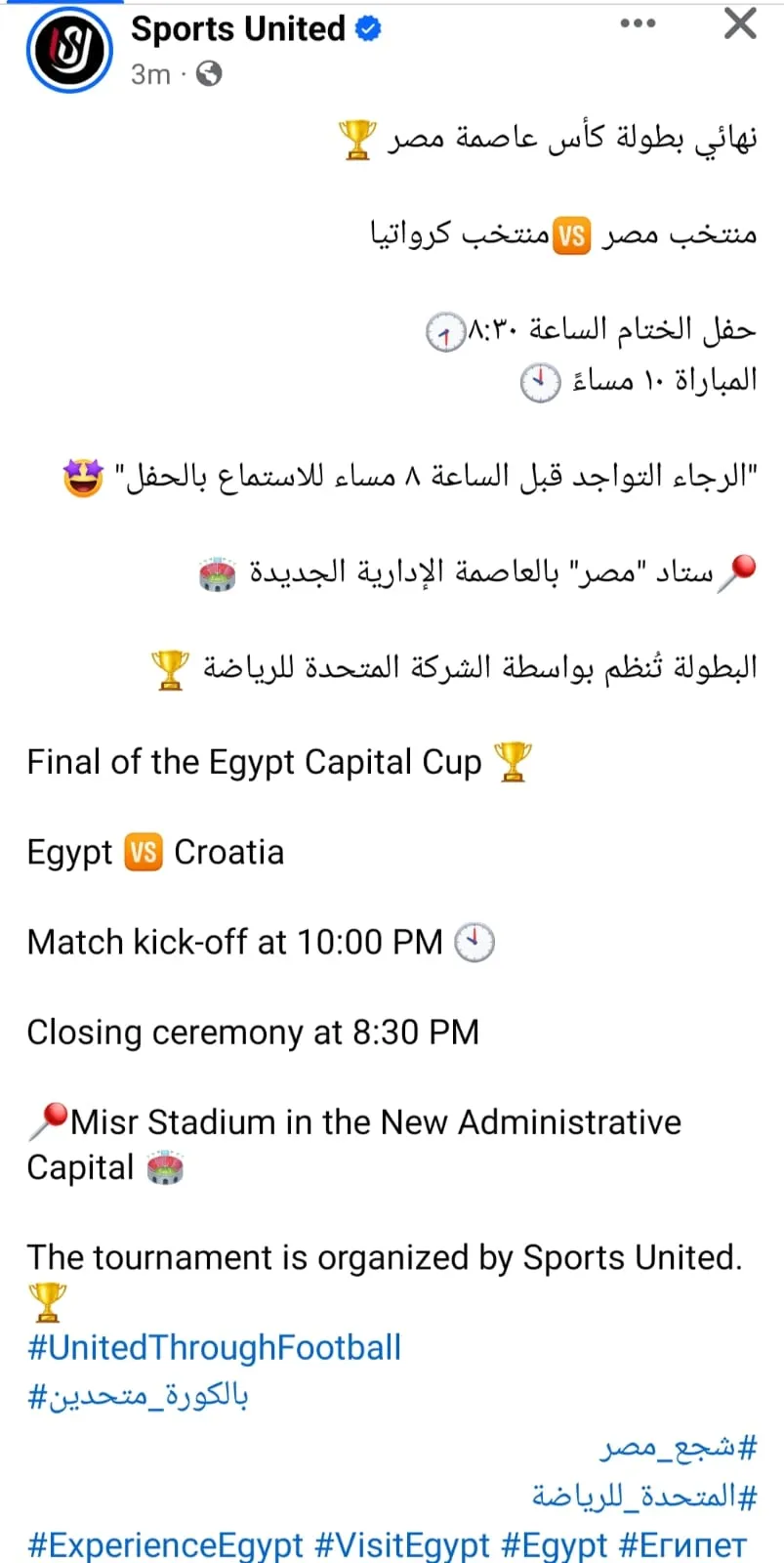Open the #شجع_مصر hashtag
This screenshot has width=784, height=1563.
[x=679, y=1447]
